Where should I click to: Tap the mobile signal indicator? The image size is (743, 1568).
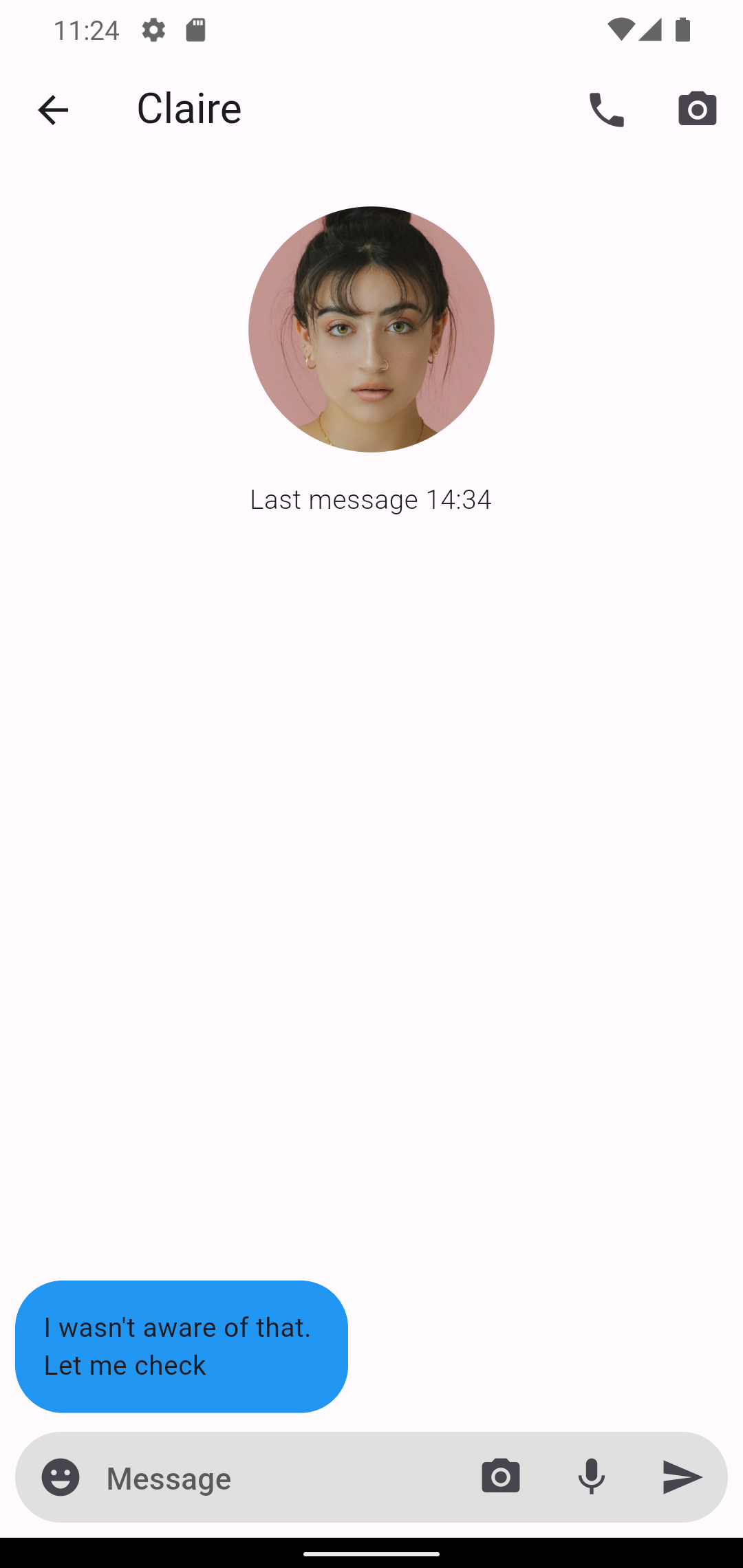point(652,28)
